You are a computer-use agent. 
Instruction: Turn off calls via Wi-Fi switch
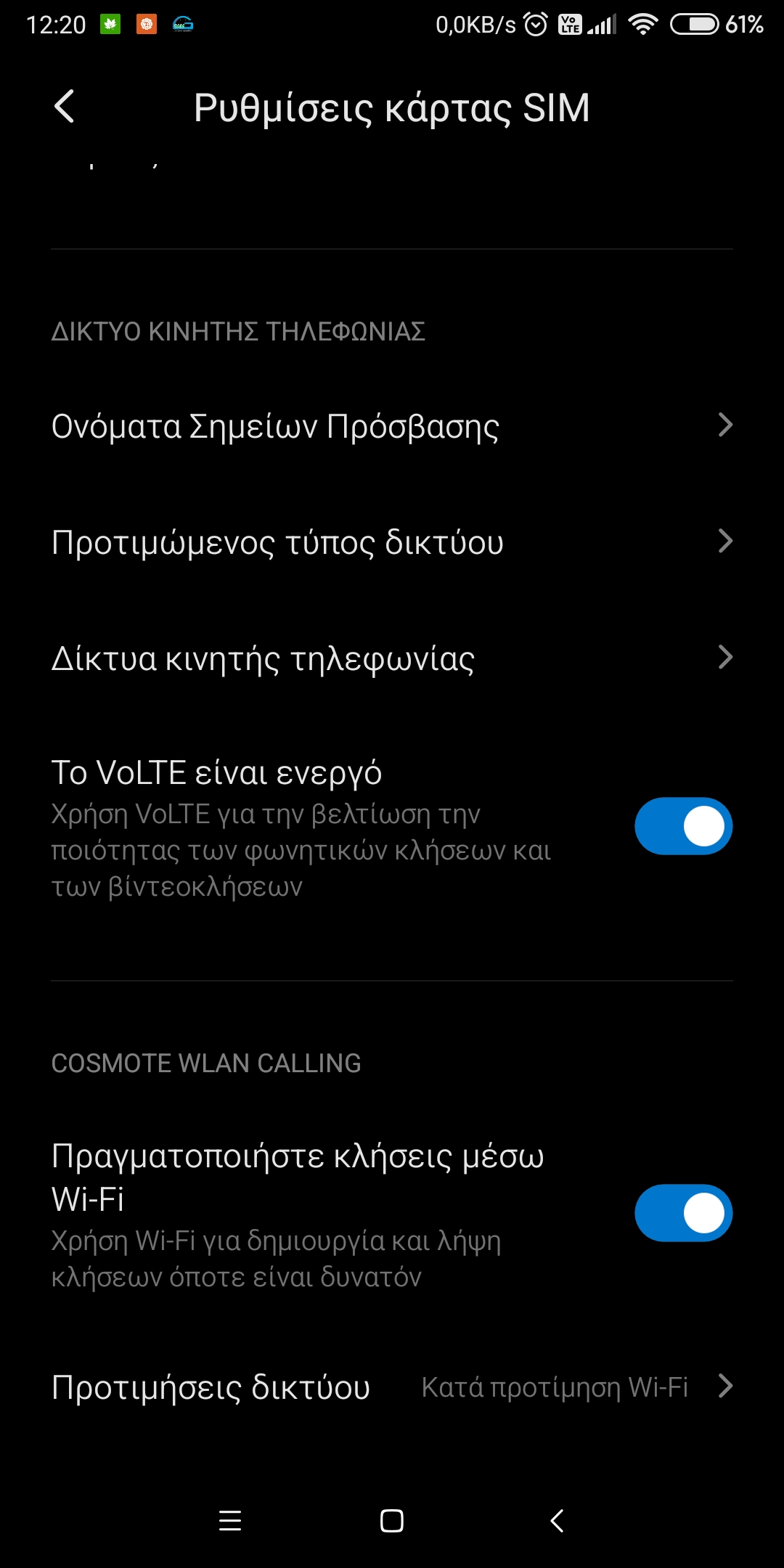click(x=682, y=1213)
